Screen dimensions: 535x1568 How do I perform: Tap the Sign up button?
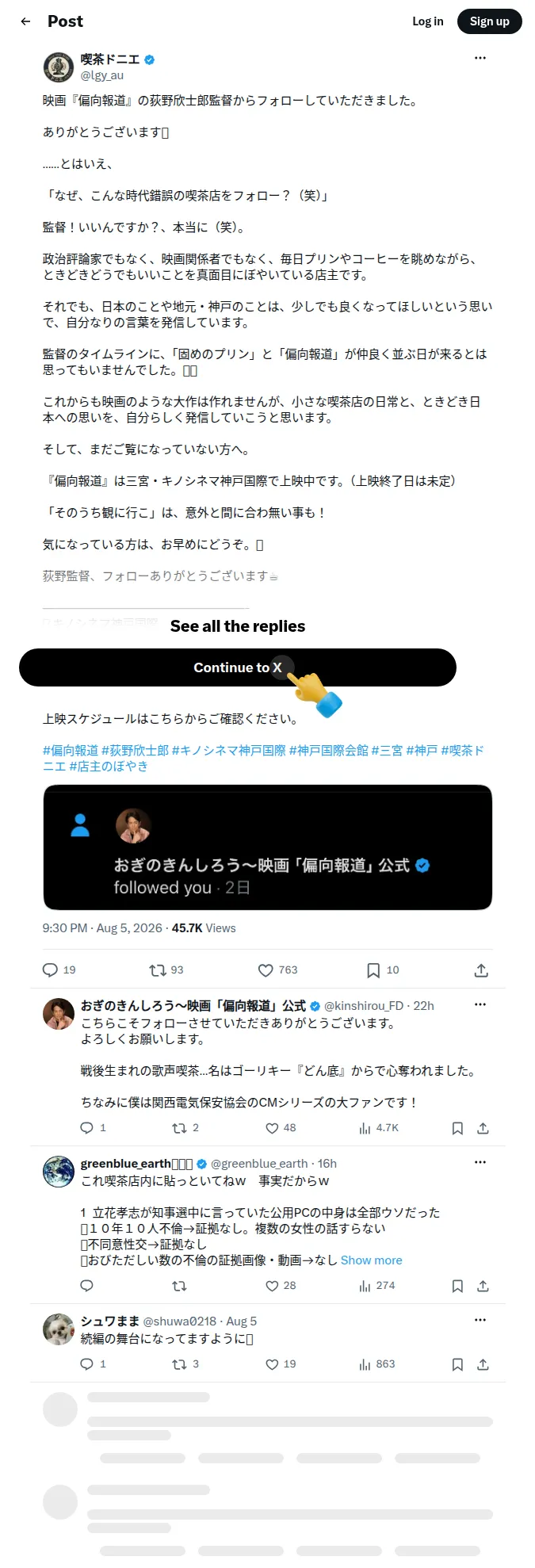489,21
